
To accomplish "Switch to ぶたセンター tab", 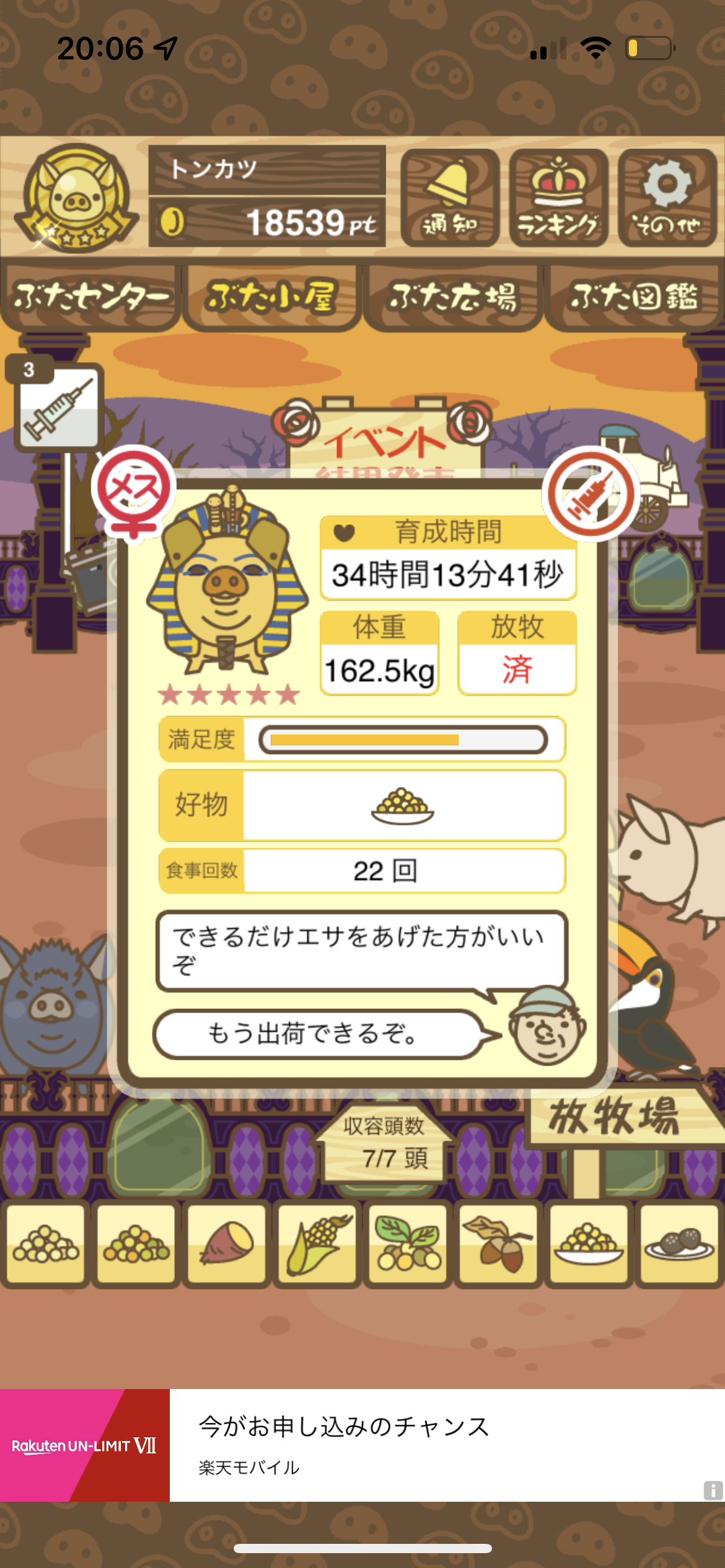I will 90,297.
